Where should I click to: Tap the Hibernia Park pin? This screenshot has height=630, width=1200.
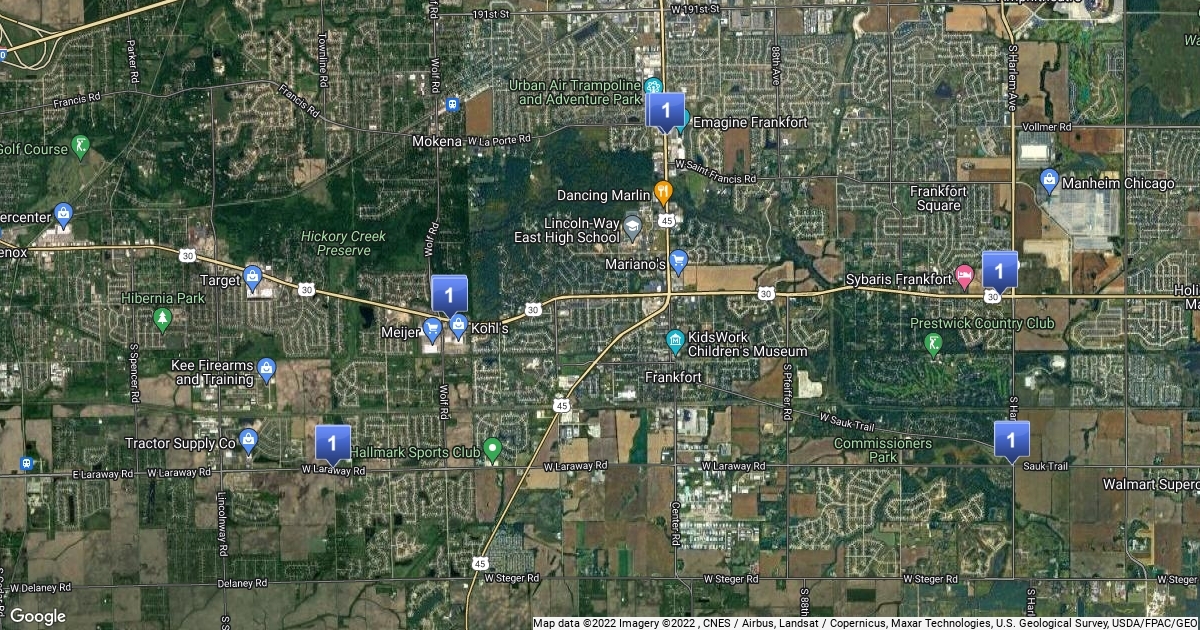[x=162, y=318]
